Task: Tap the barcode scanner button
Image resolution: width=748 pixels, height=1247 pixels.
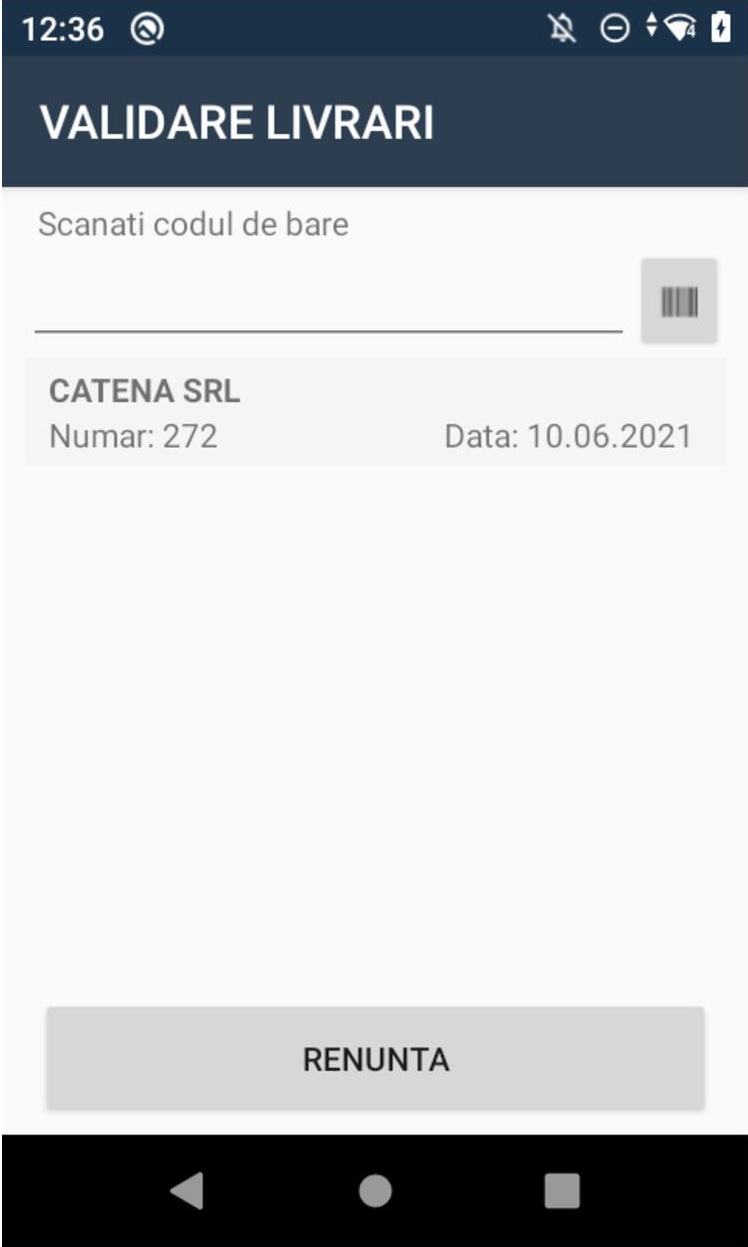Action: point(679,301)
